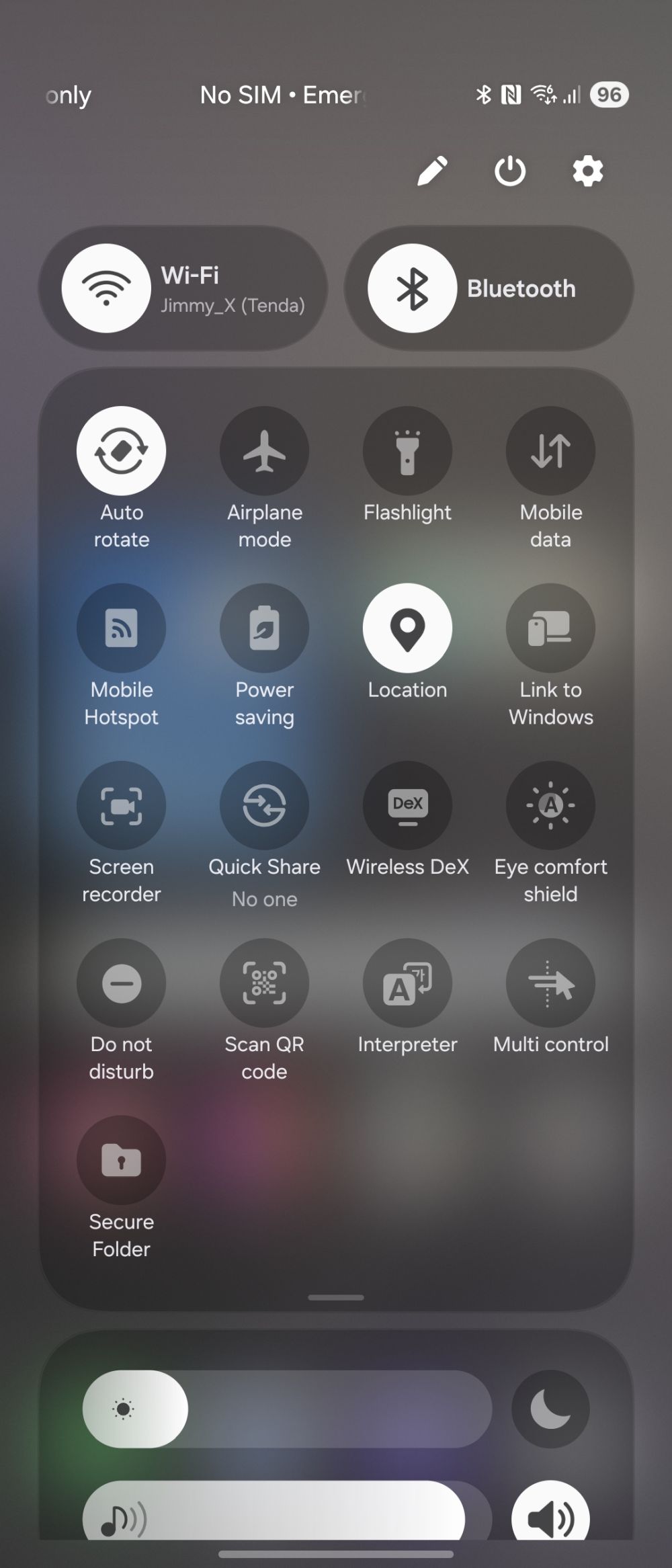Enable Power saving mode
The width and height of the screenshot is (672, 1568).
tap(265, 628)
